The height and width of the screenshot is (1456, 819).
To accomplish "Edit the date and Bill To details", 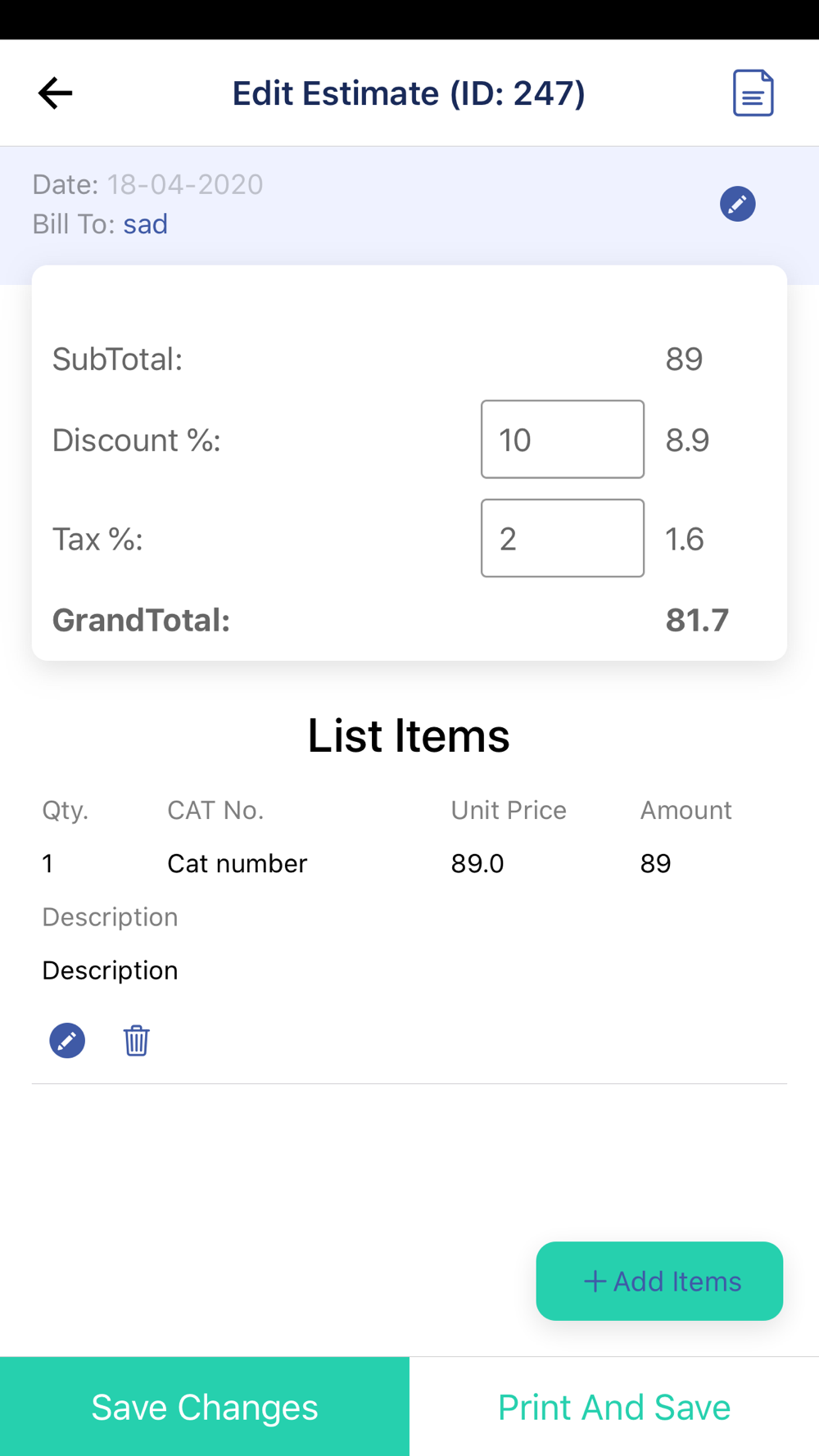I will 737,204.
